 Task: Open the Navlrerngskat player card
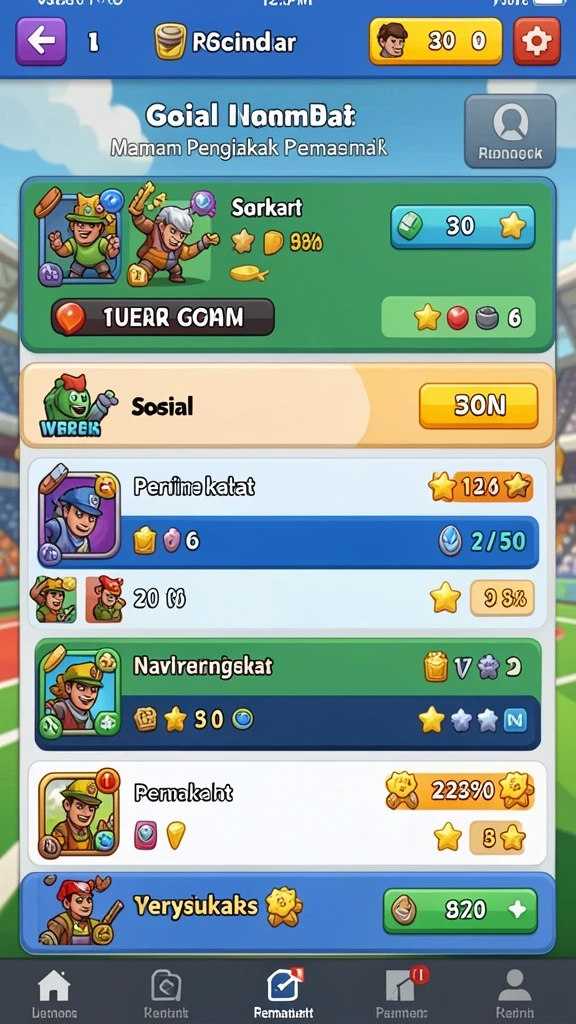tap(287, 694)
